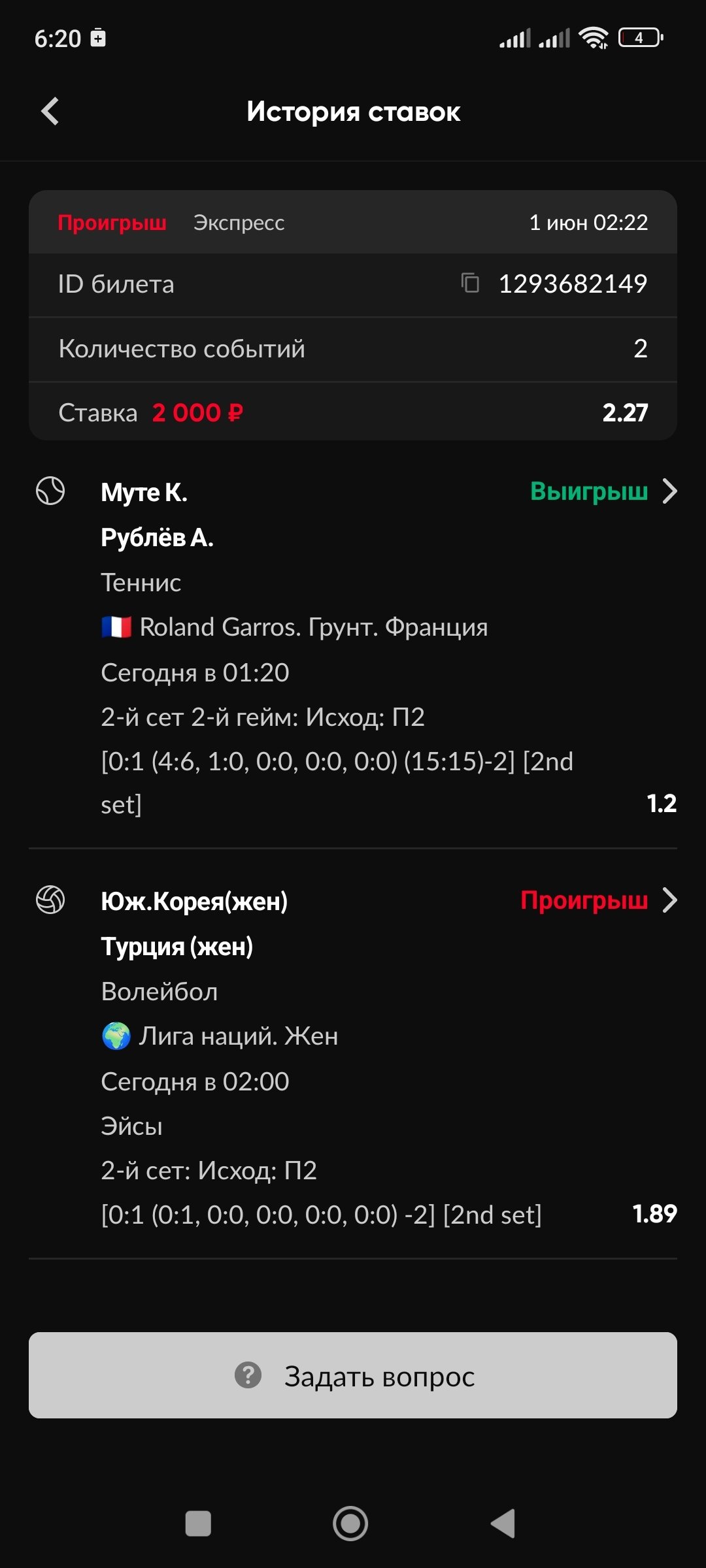The image size is (706, 1568).
Task: Open the Юж.Корея vs Турция bet details
Action: (669, 900)
